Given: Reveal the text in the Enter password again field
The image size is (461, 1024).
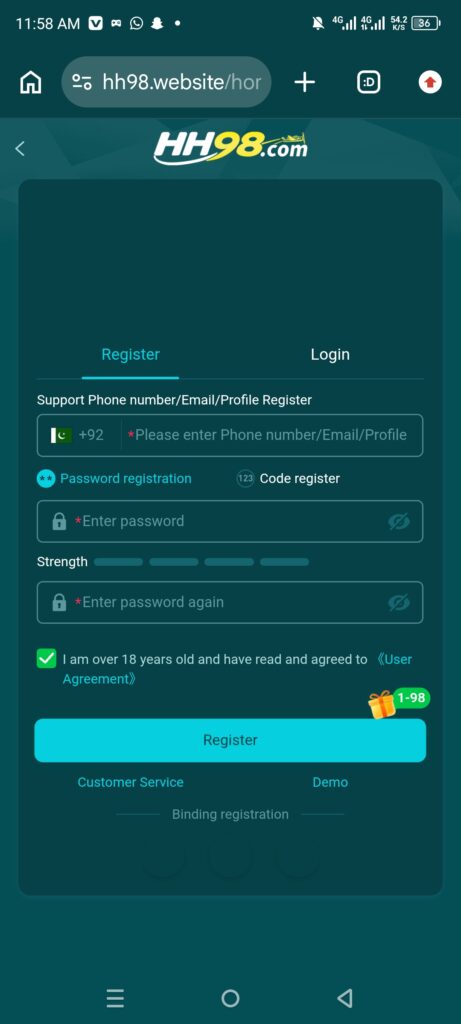Looking at the screenshot, I should point(398,602).
